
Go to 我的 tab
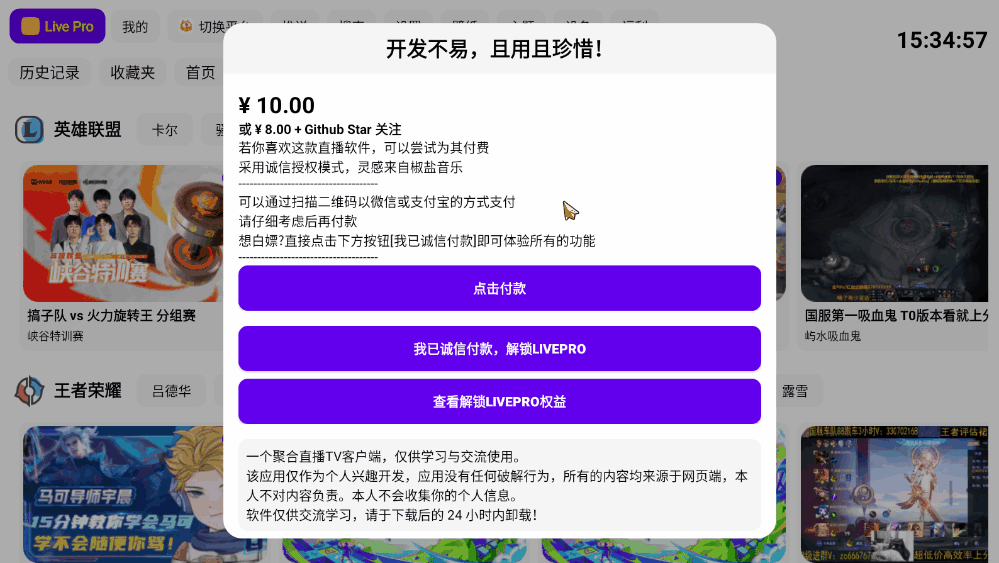135,27
